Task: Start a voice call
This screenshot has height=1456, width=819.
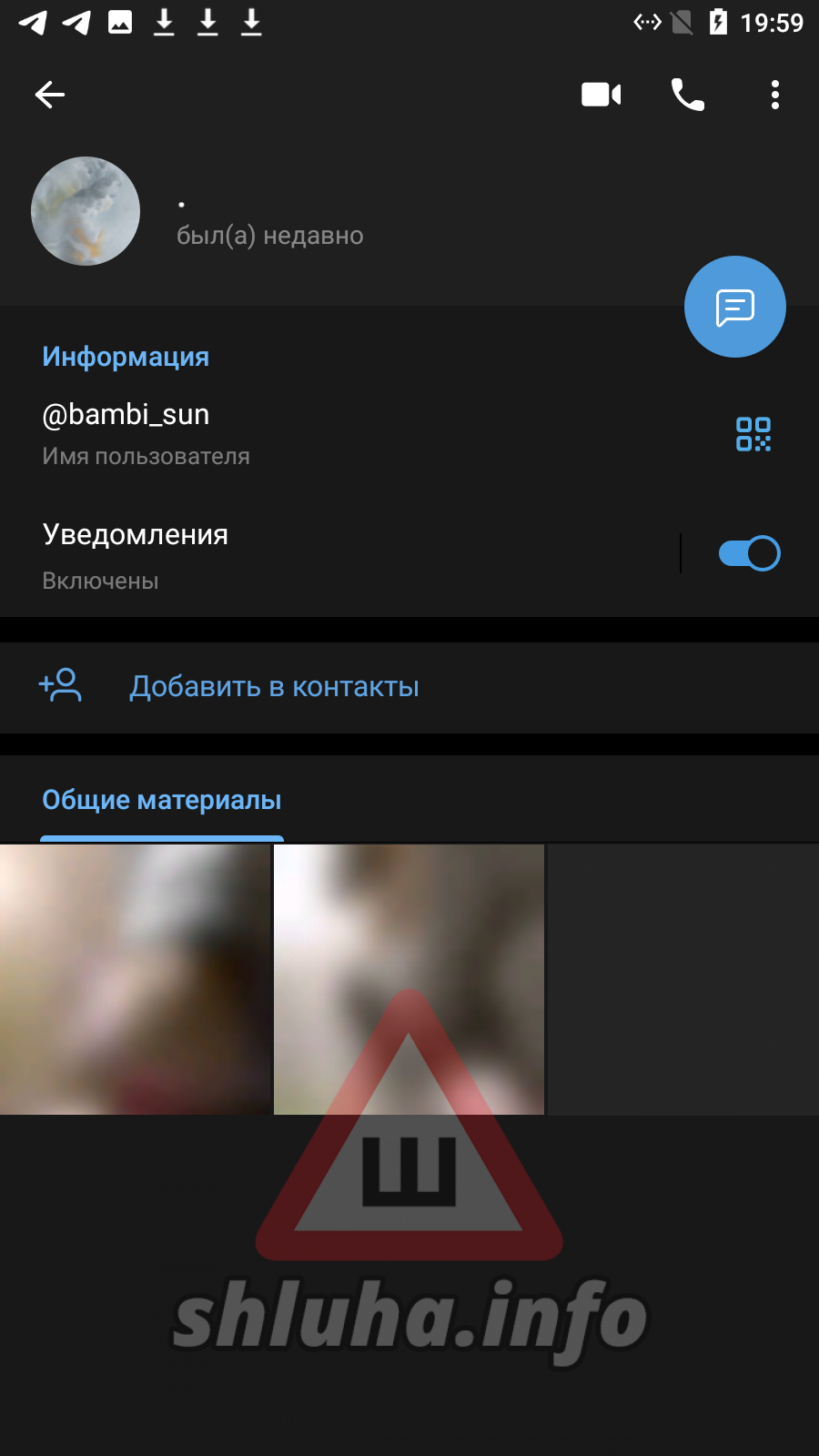Action: point(688,95)
